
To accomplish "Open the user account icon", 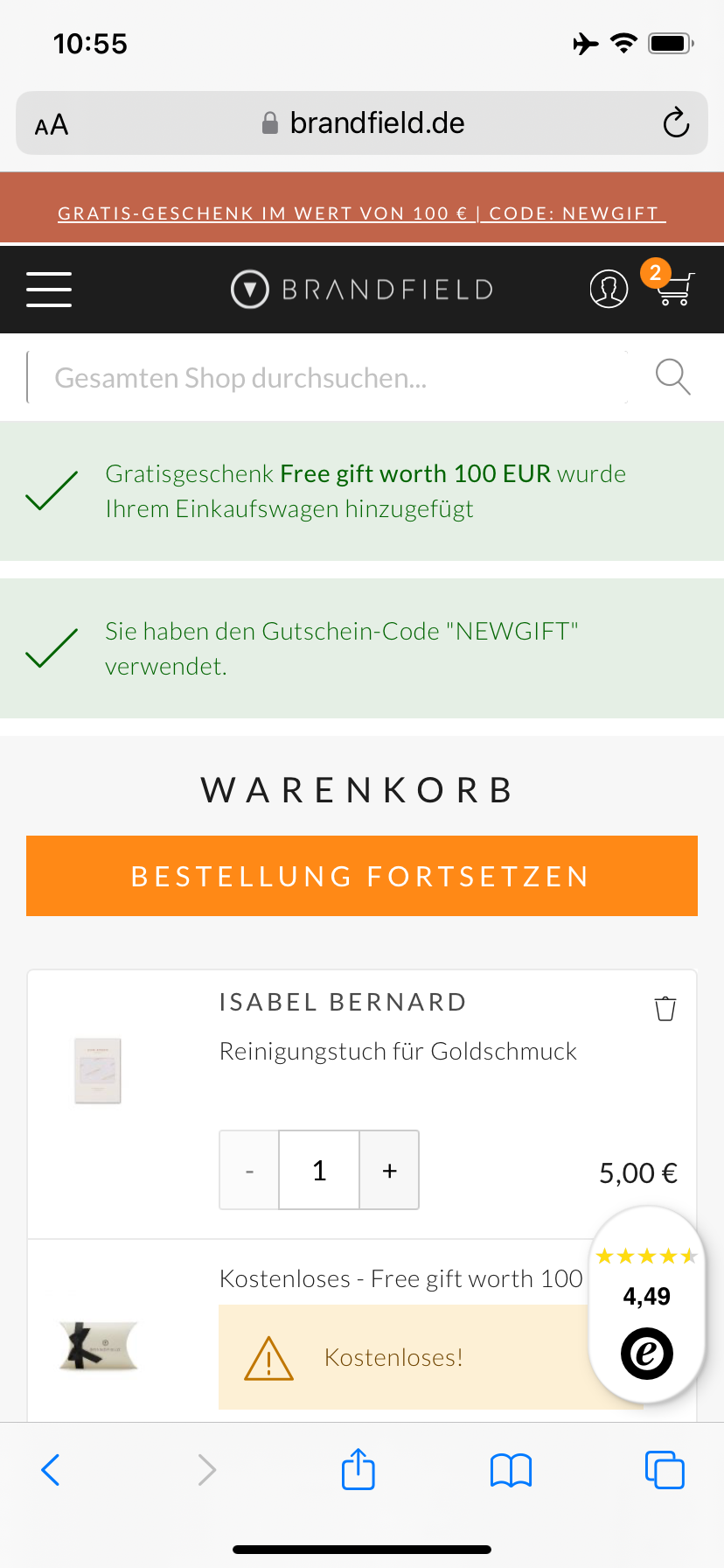I will click(x=609, y=289).
